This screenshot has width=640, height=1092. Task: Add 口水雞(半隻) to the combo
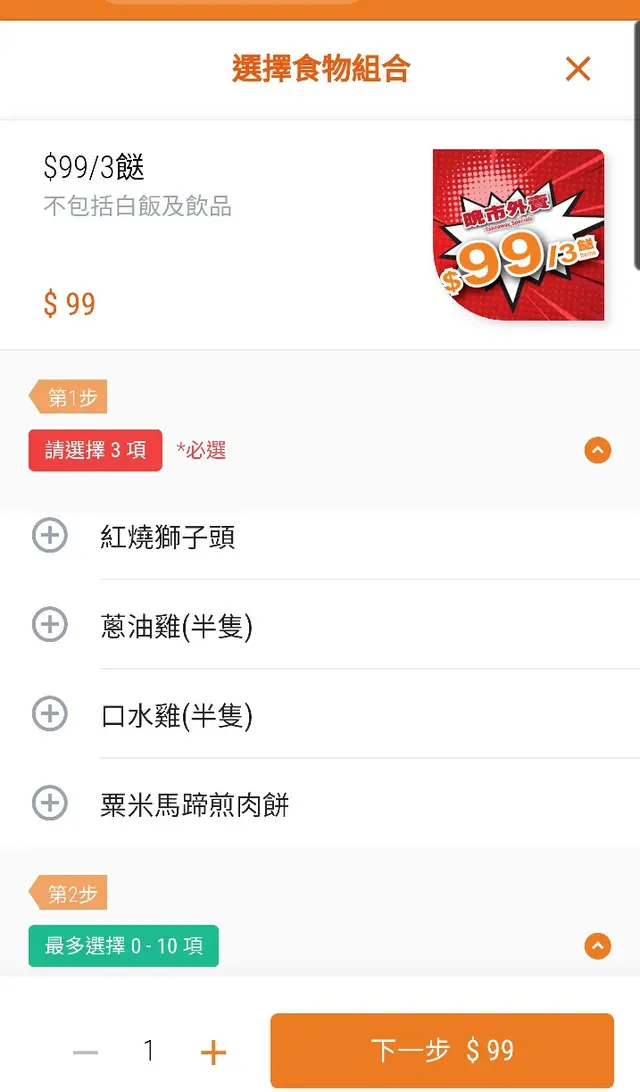(50, 715)
